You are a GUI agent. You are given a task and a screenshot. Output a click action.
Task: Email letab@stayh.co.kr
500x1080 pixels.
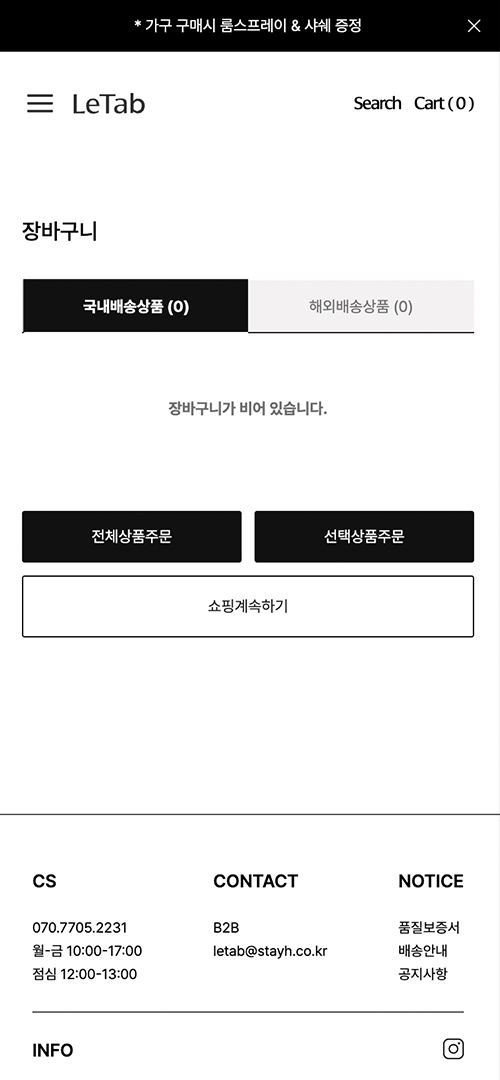point(270,951)
